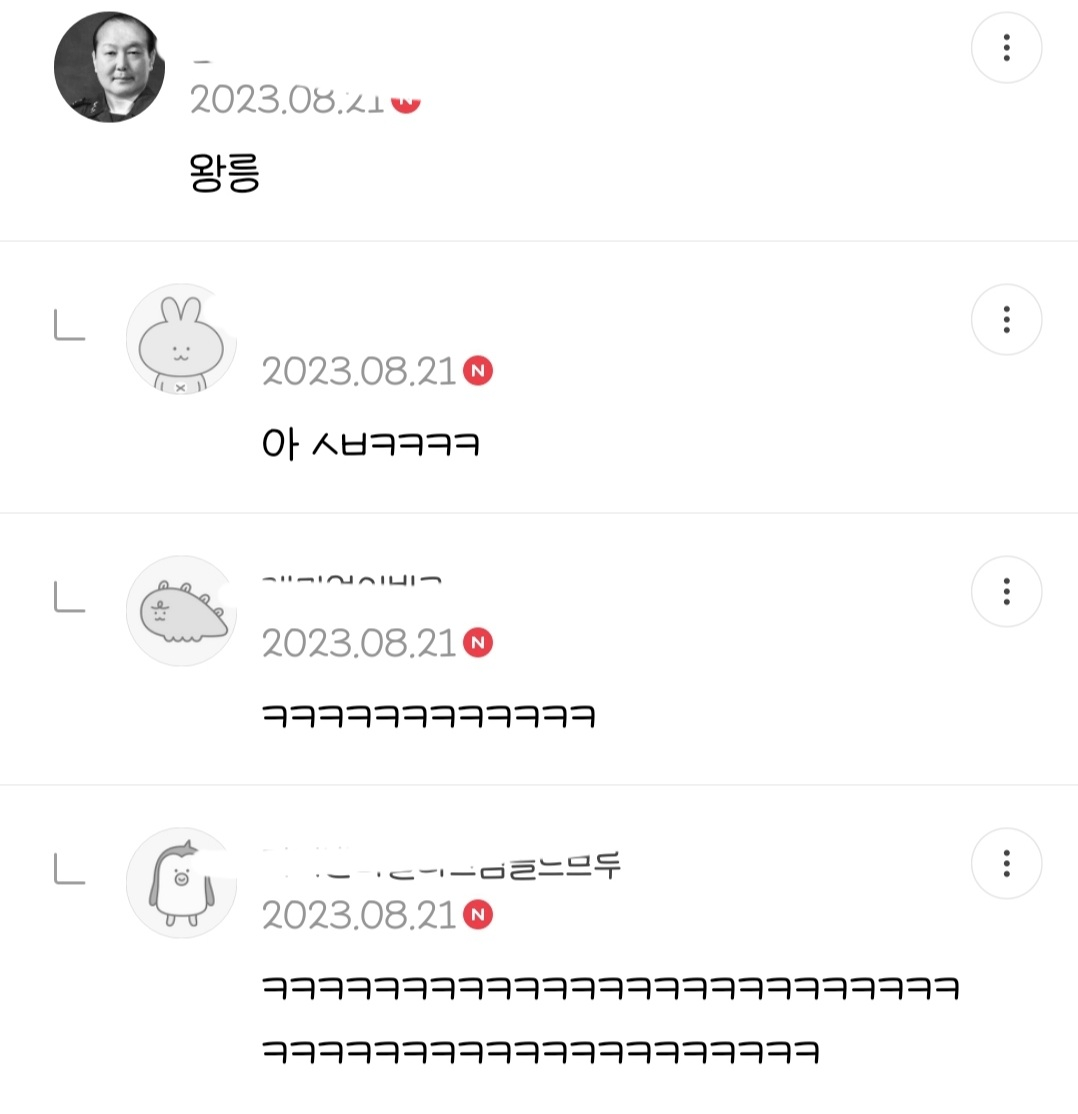
Task: Open more options on the dinosaur-avatar reply
Action: [x=1006, y=592]
